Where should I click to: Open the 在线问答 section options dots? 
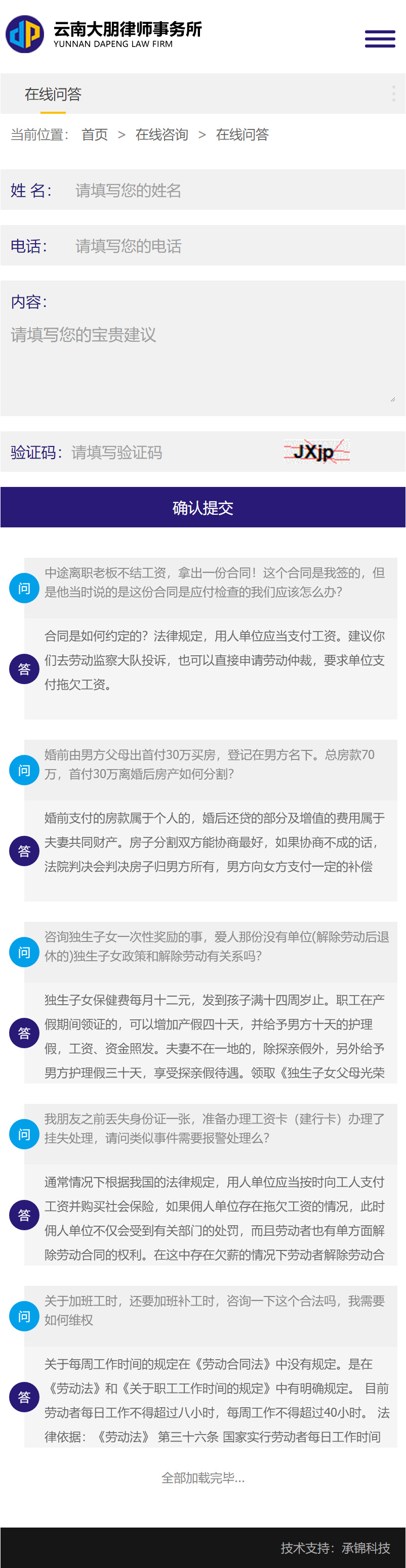pyautogui.click(x=394, y=94)
